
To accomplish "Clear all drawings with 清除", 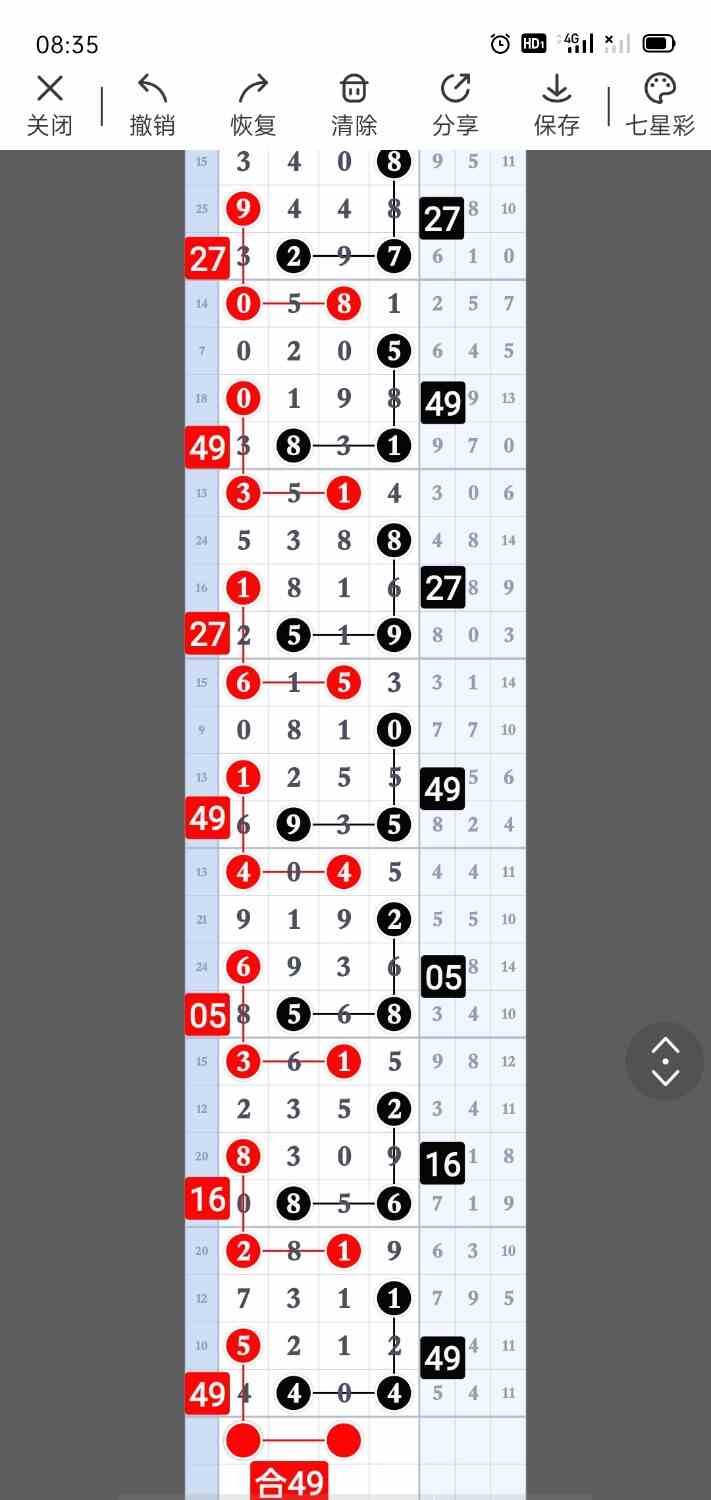I will tap(354, 104).
